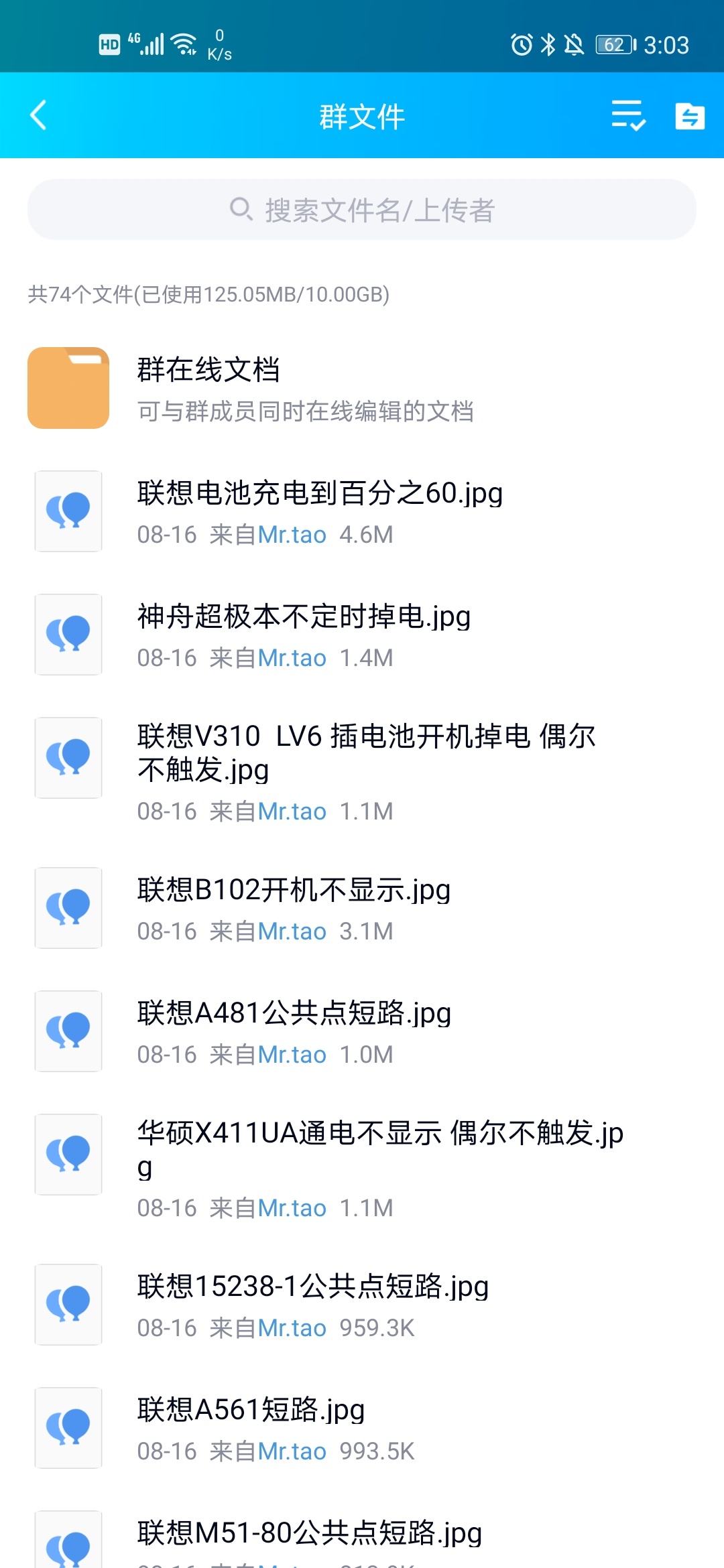Tap the file name/uploader search box

click(x=362, y=210)
